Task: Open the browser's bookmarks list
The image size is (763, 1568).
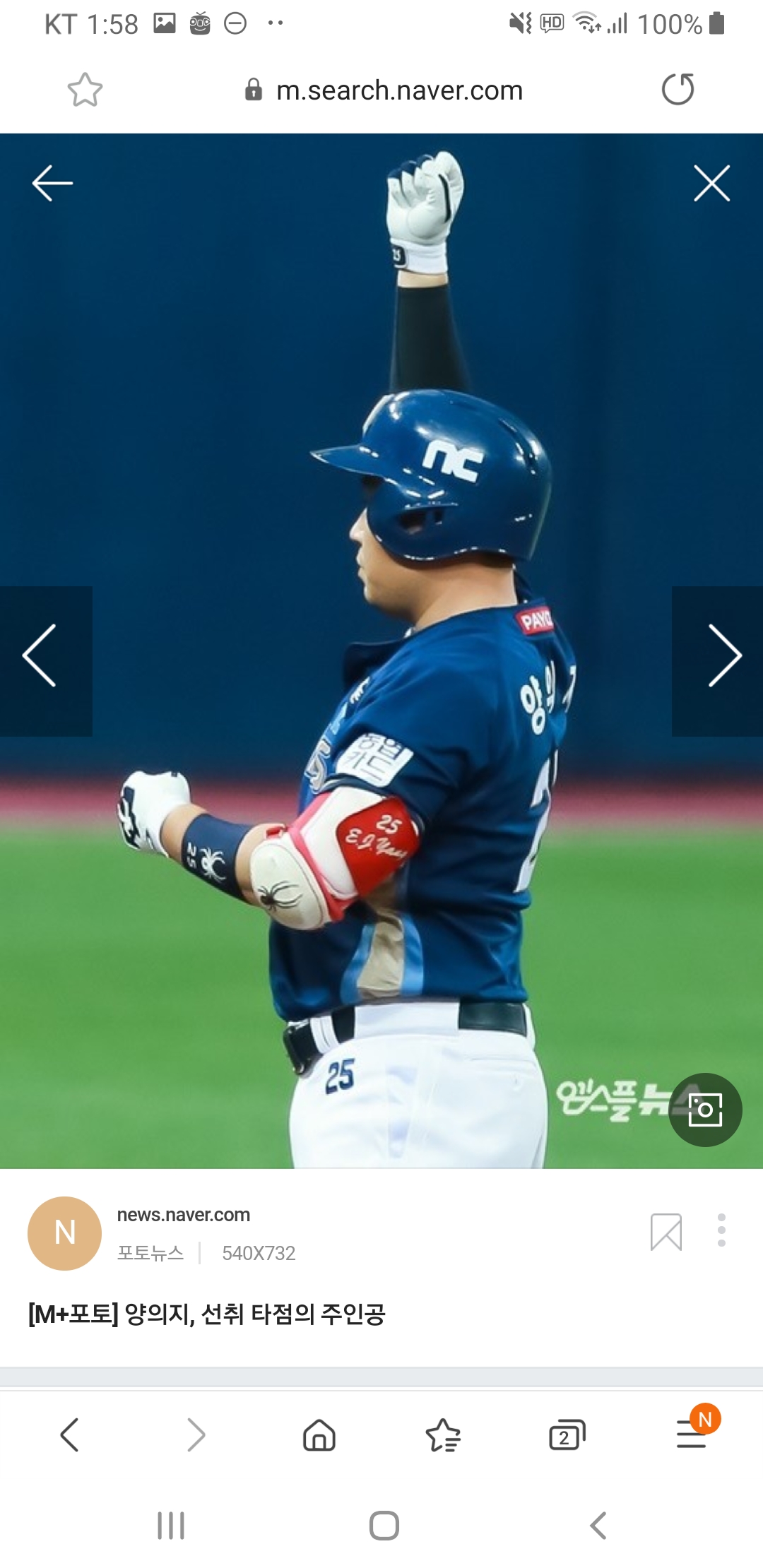Action: (x=443, y=1435)
